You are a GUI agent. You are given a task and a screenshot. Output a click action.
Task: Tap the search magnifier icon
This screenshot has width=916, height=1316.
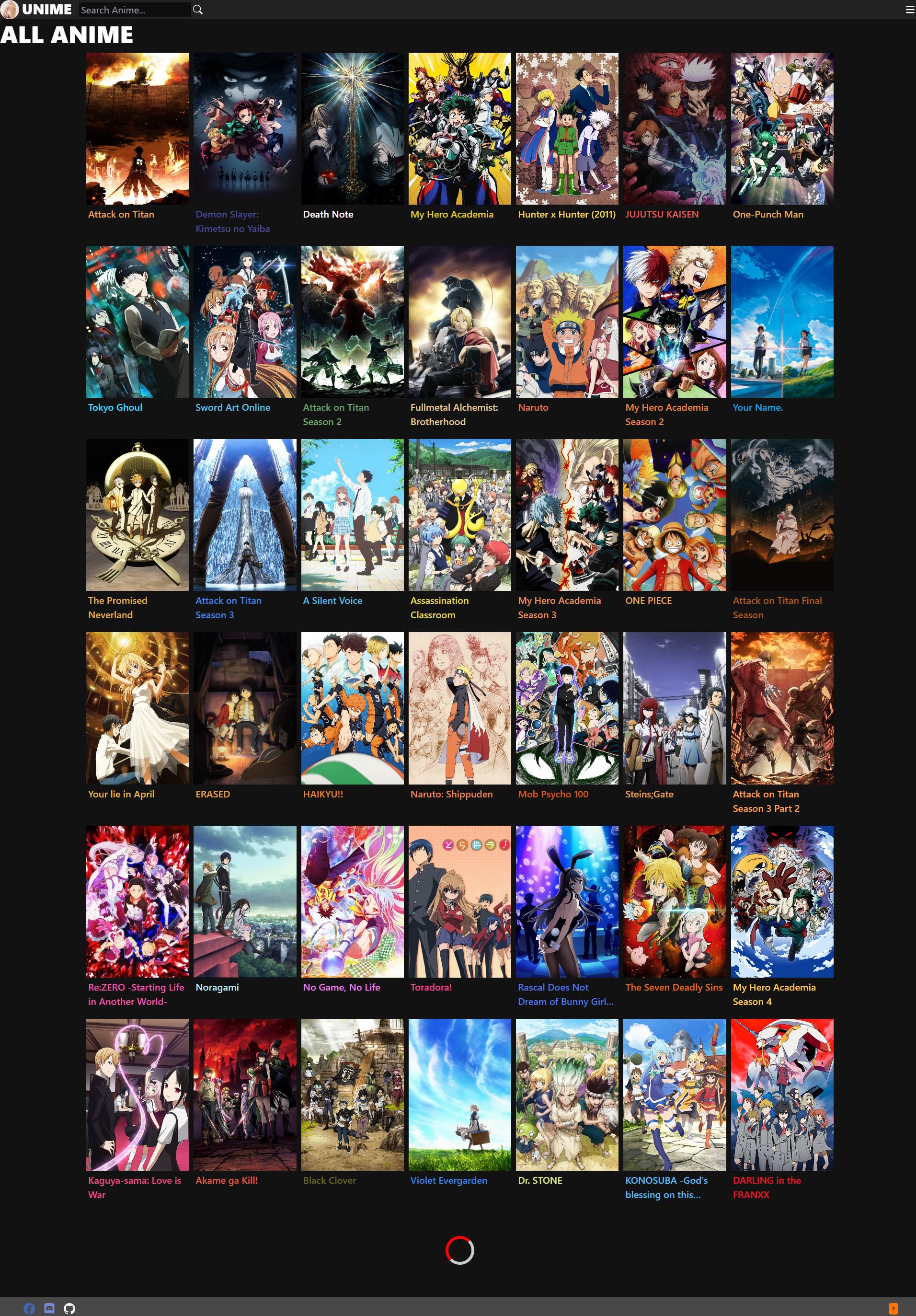coord(198,10)
